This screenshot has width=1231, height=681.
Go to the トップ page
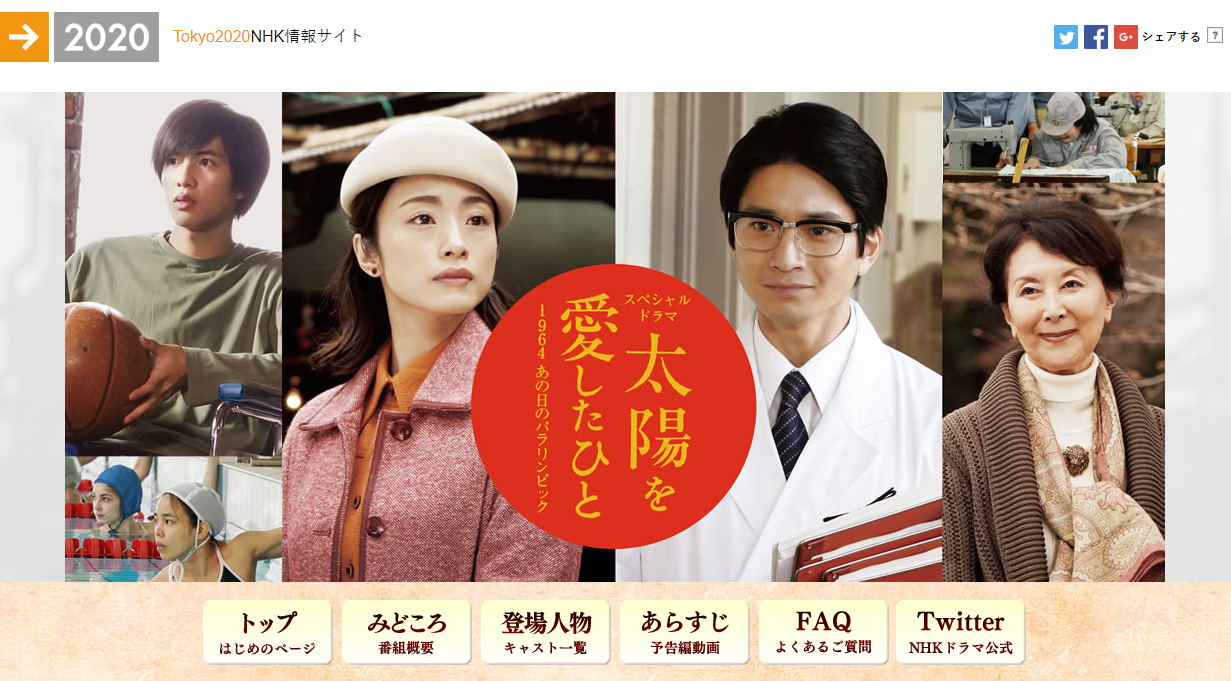click(267, 632)
